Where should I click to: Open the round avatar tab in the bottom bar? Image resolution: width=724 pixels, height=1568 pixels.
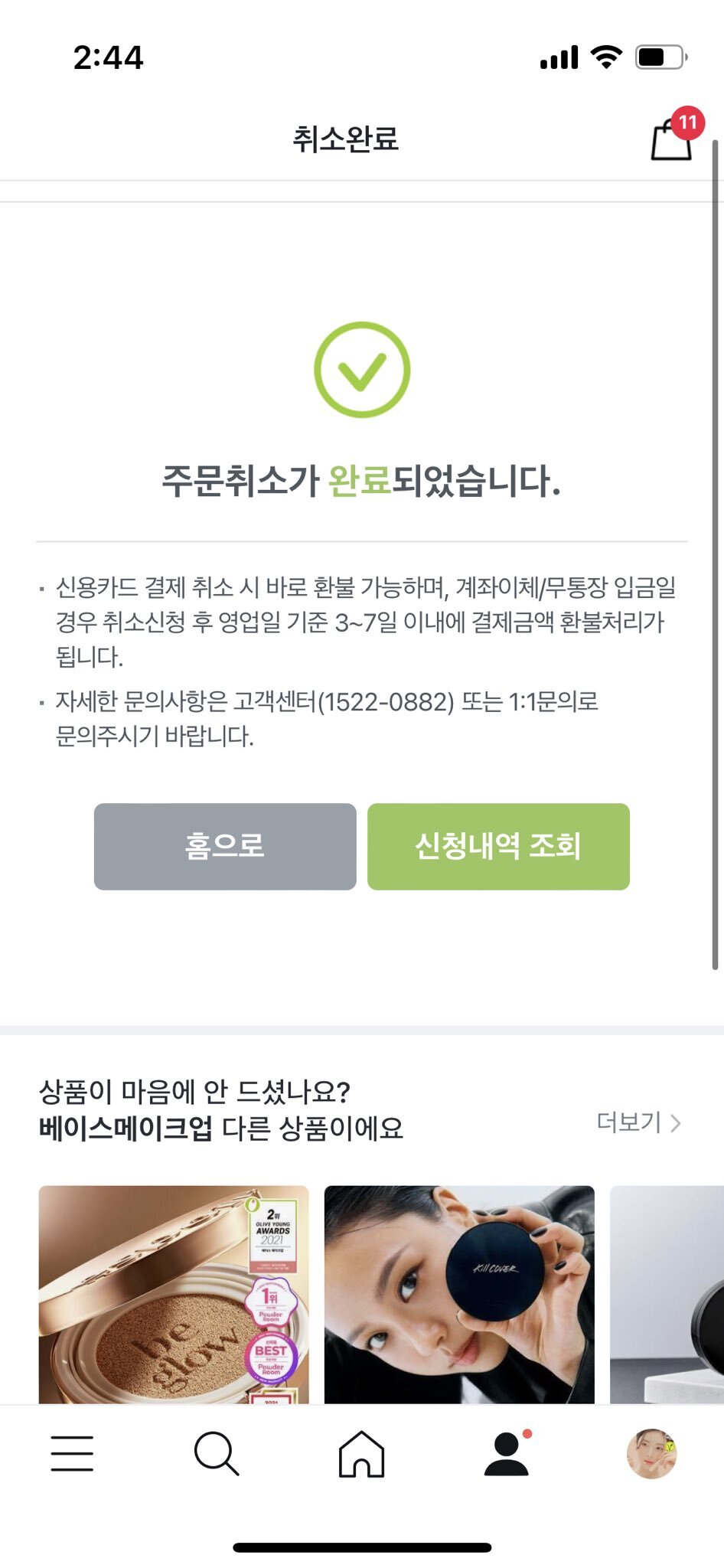tap(651, 1453)
